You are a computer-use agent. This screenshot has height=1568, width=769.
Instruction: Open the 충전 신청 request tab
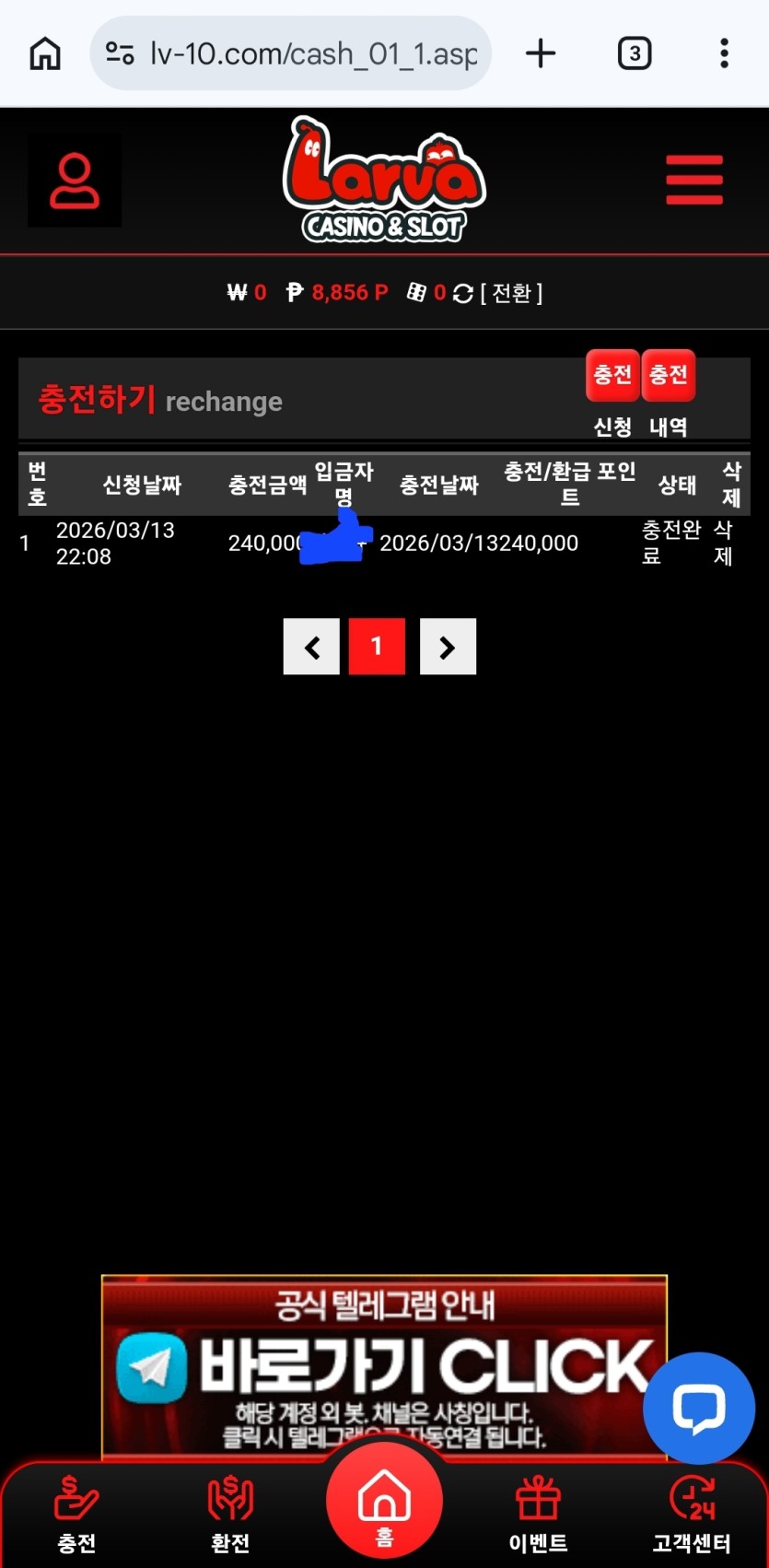(612, 376)
